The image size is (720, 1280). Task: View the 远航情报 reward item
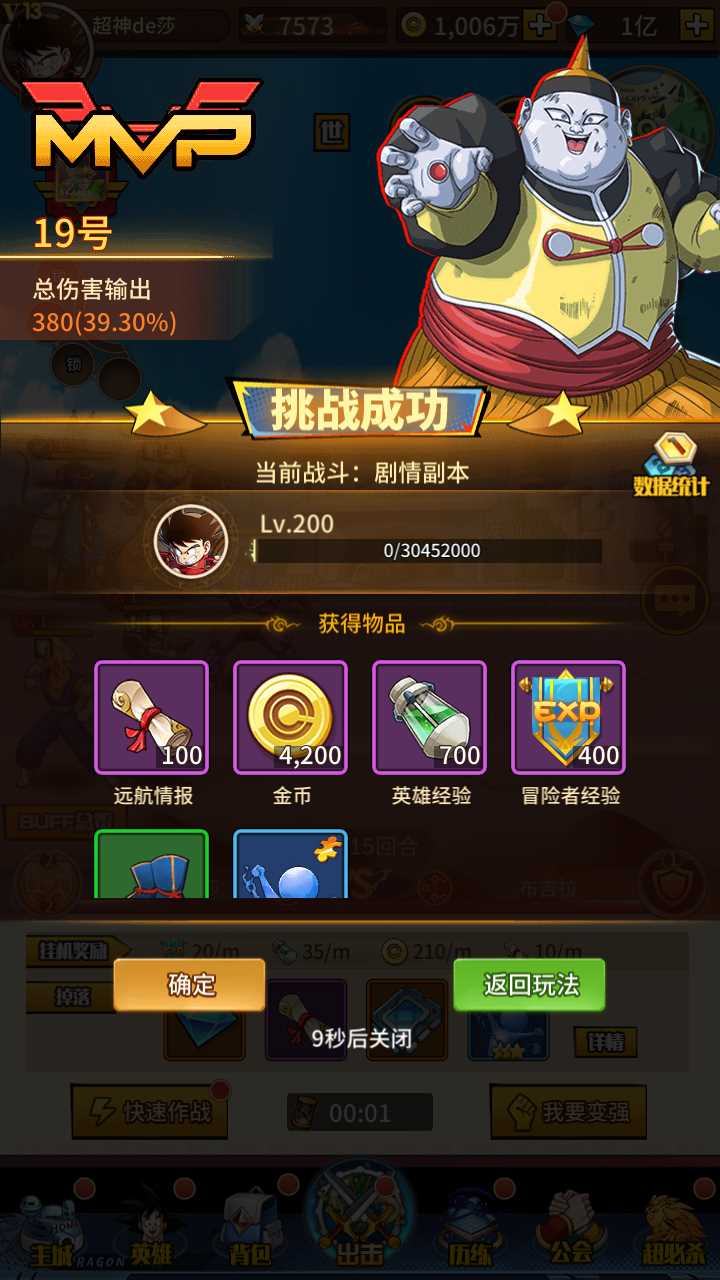click(152, 717)
